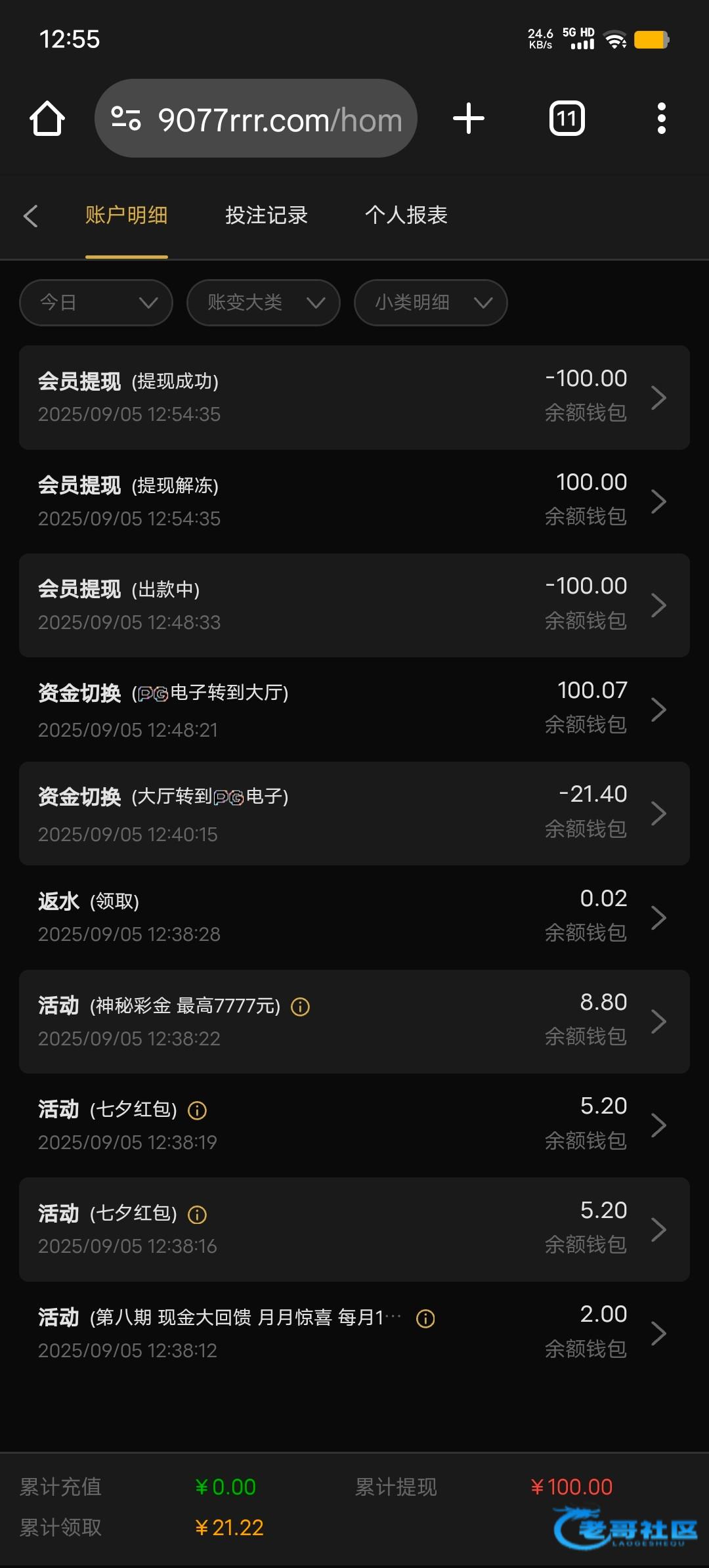
Task: Open the browser overflow menu
Action: pos(661,119)
